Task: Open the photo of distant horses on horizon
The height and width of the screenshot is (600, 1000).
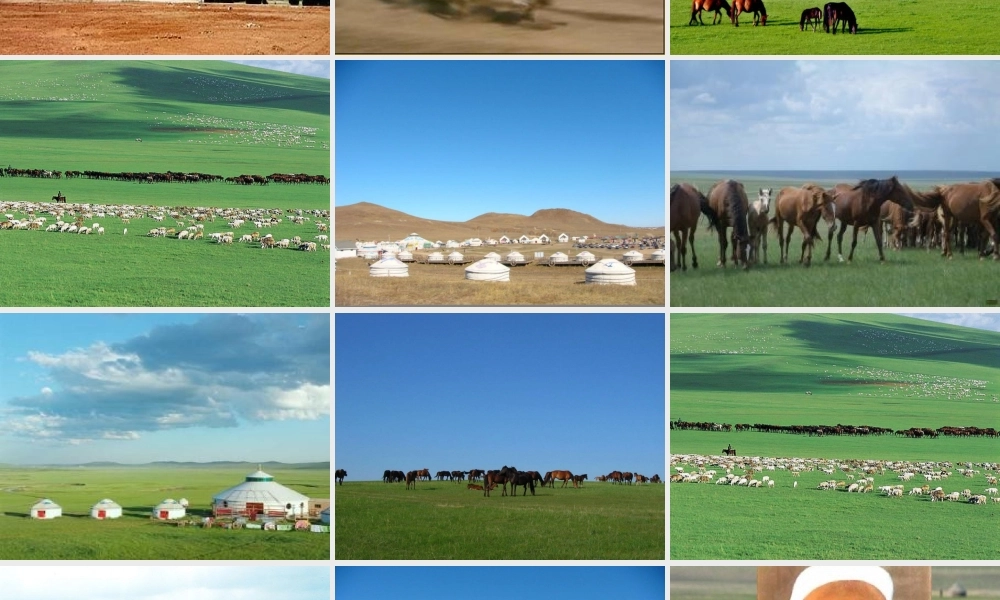Action: (500, 436)
